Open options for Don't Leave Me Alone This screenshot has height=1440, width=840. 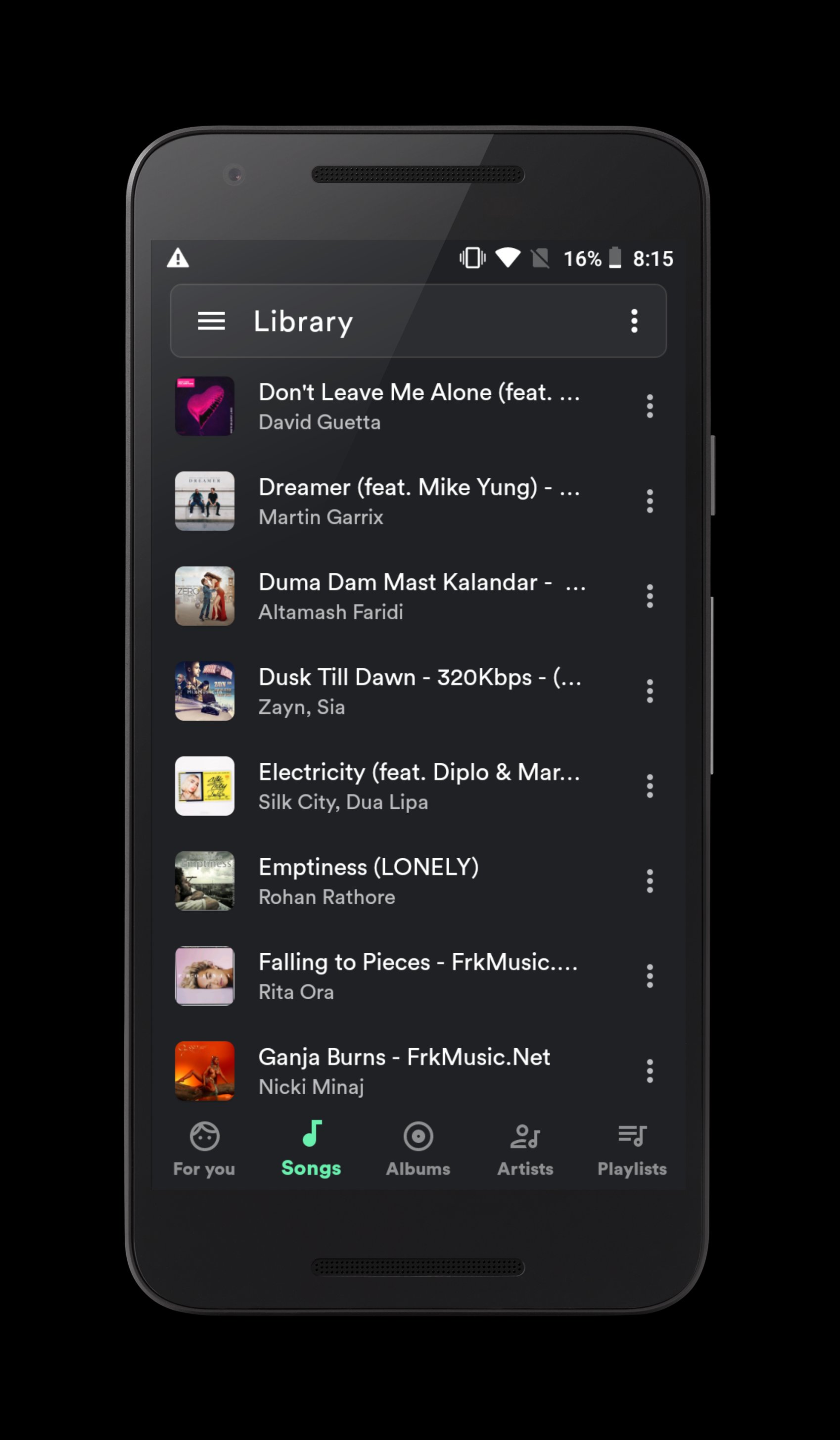(x=650, y=406)
